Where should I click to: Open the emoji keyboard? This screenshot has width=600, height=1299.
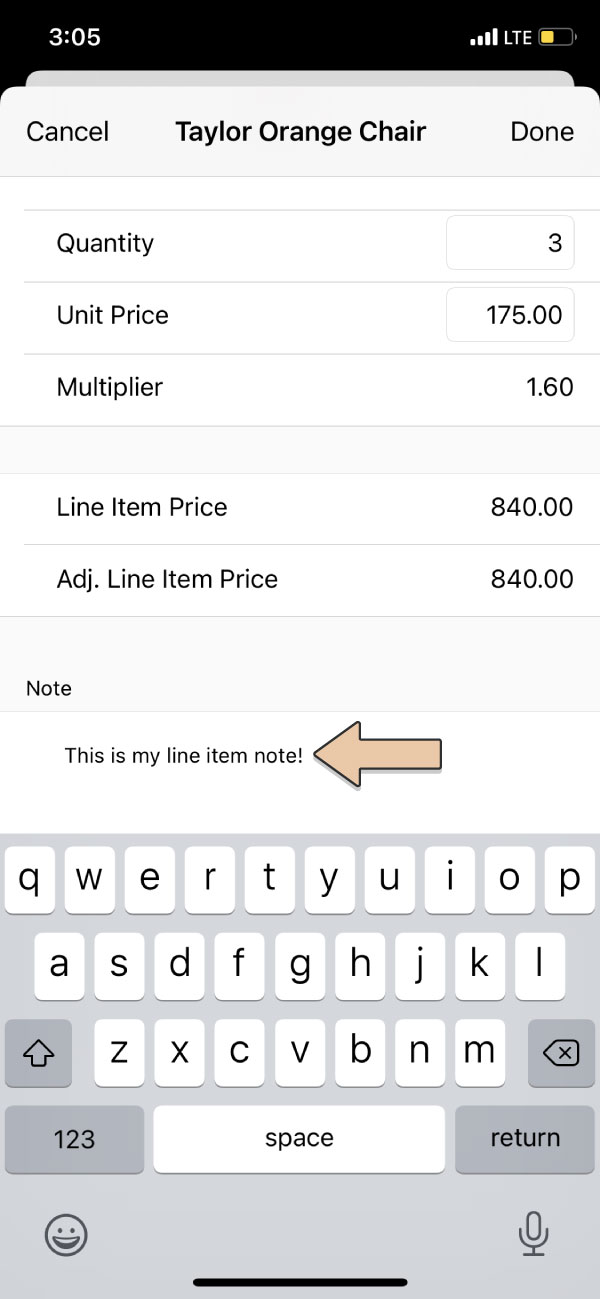pyautogui.click(x=67, y=1235)
